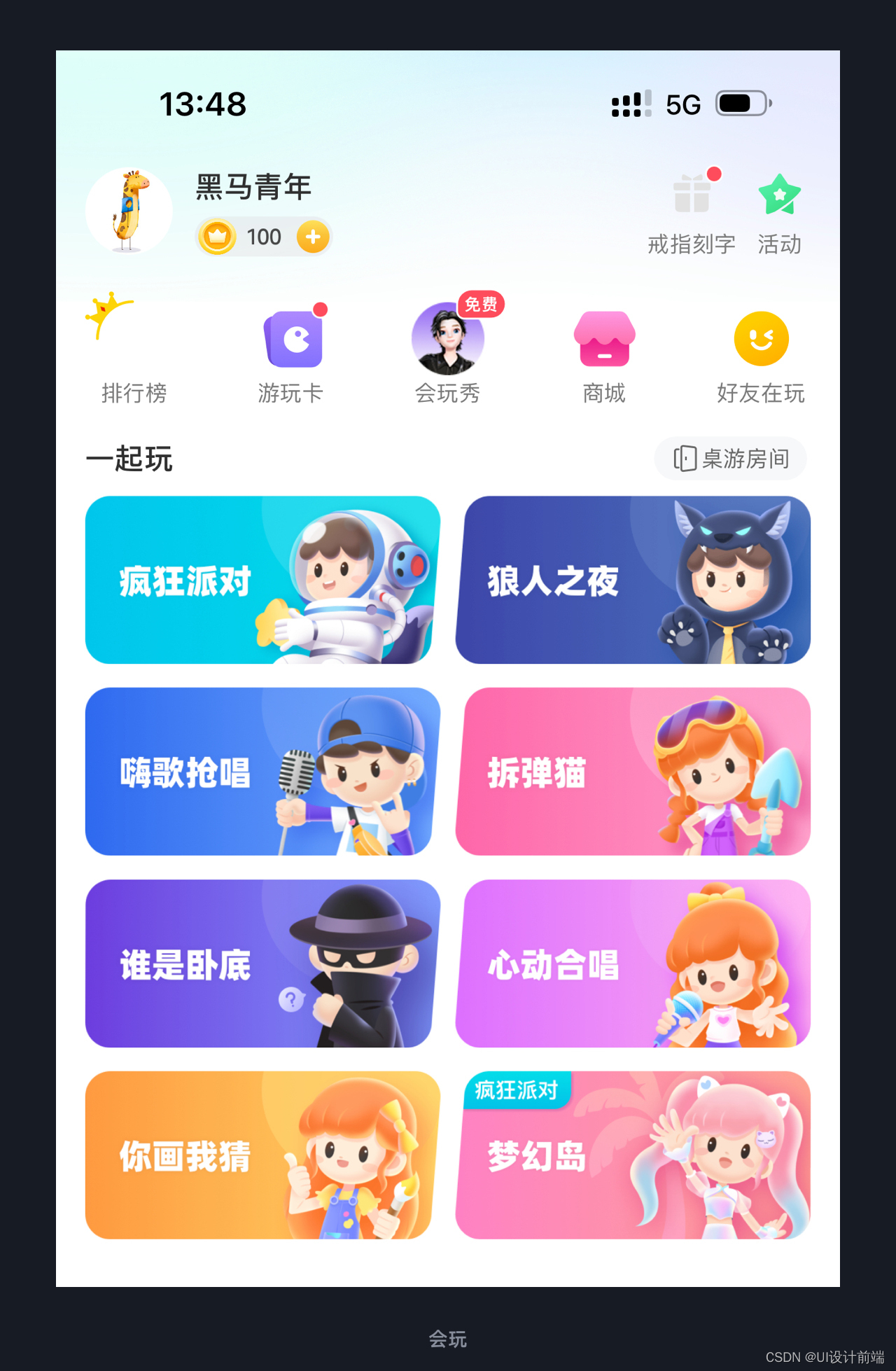Open 心动合唱 game card
896x1371 pixels.
coord(633,963)
